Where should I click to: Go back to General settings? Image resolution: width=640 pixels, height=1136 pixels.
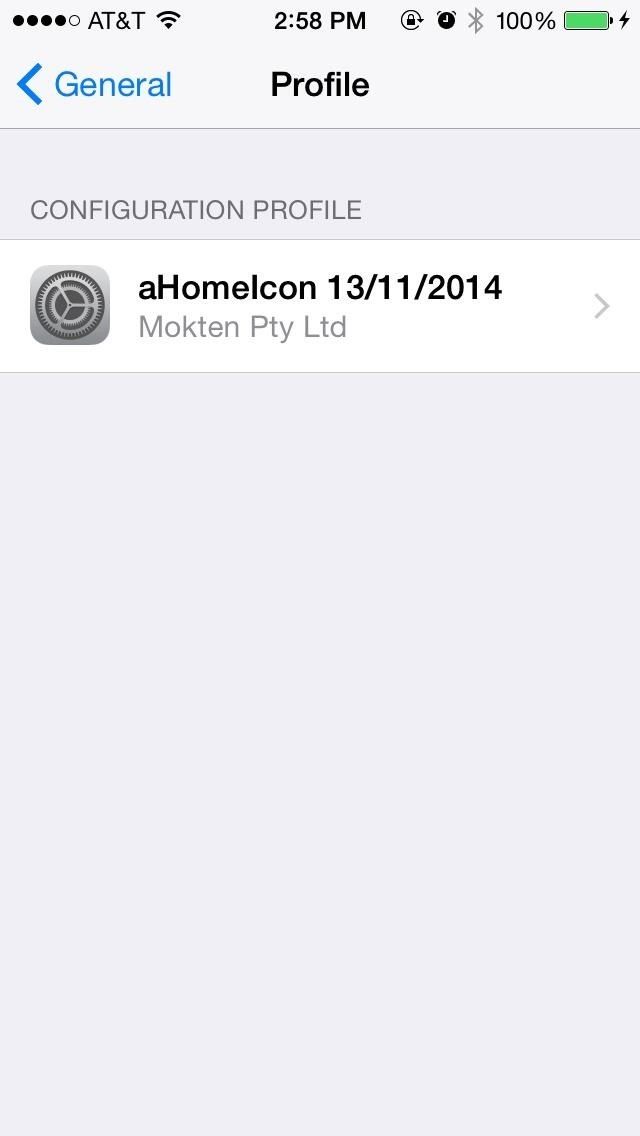click(94, 85)
